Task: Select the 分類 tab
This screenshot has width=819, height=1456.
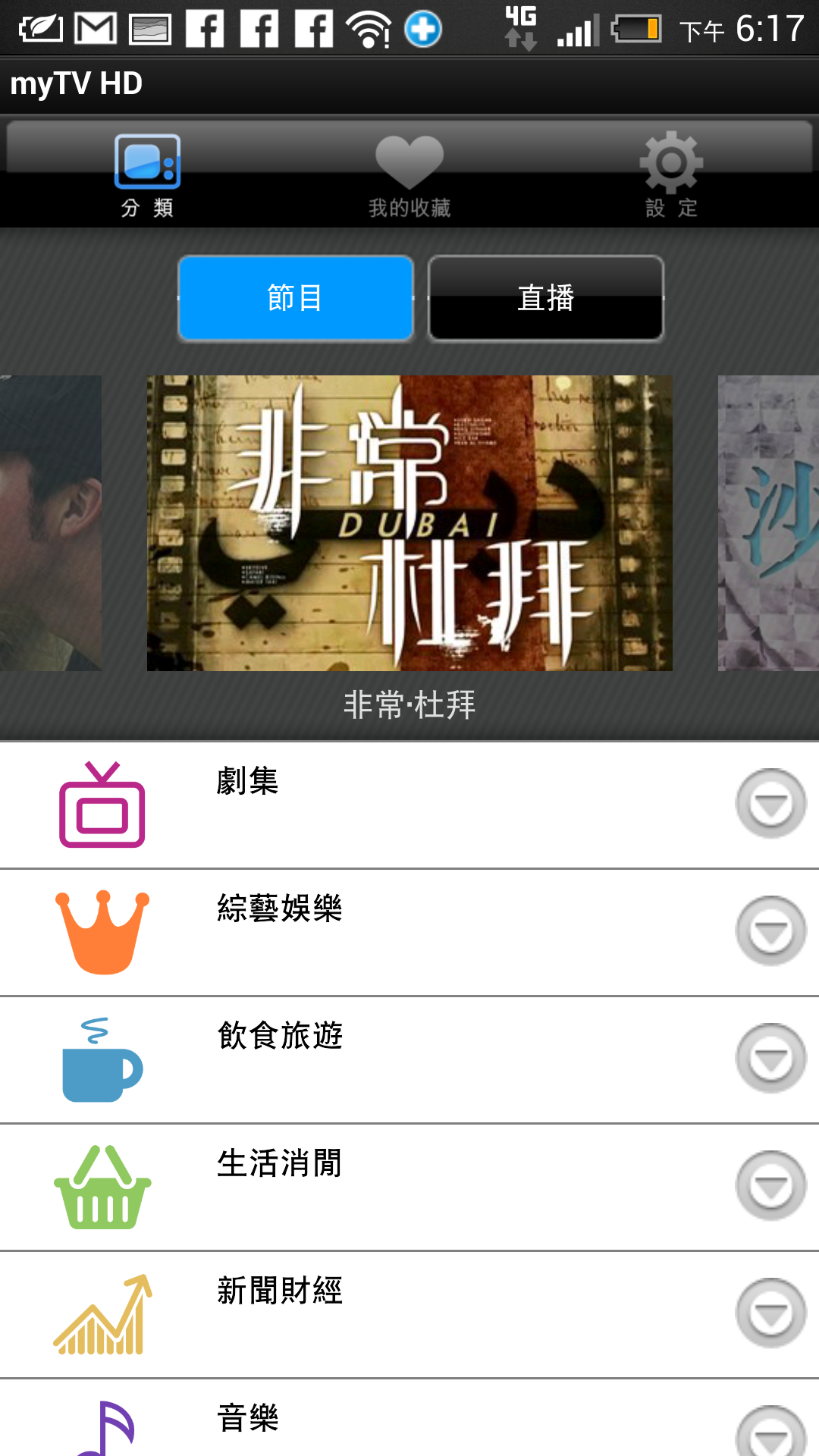Action: coord(147,174)
